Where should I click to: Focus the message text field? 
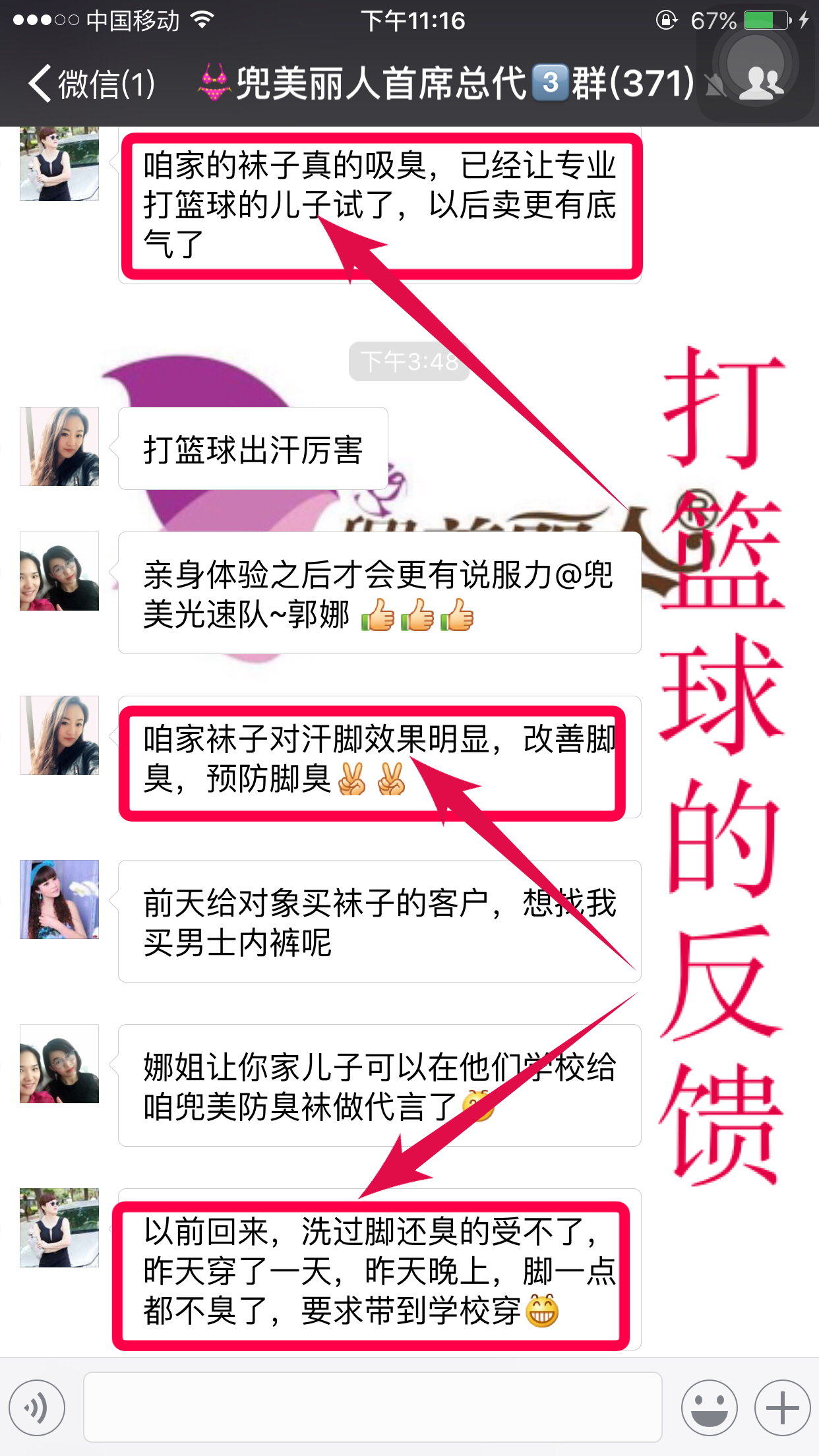(x=373, y=1407)
